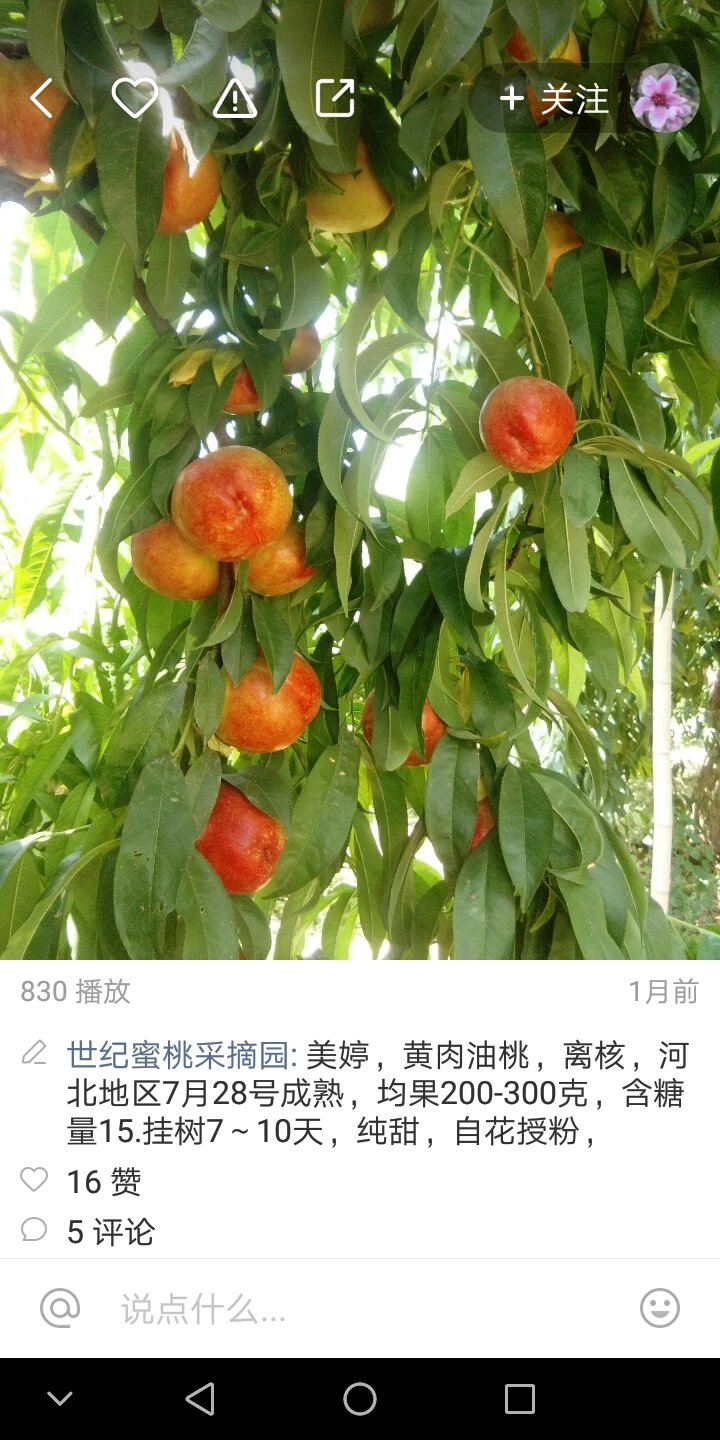
Task: Report this video via the warning triangle
Action: pos(235,98)
